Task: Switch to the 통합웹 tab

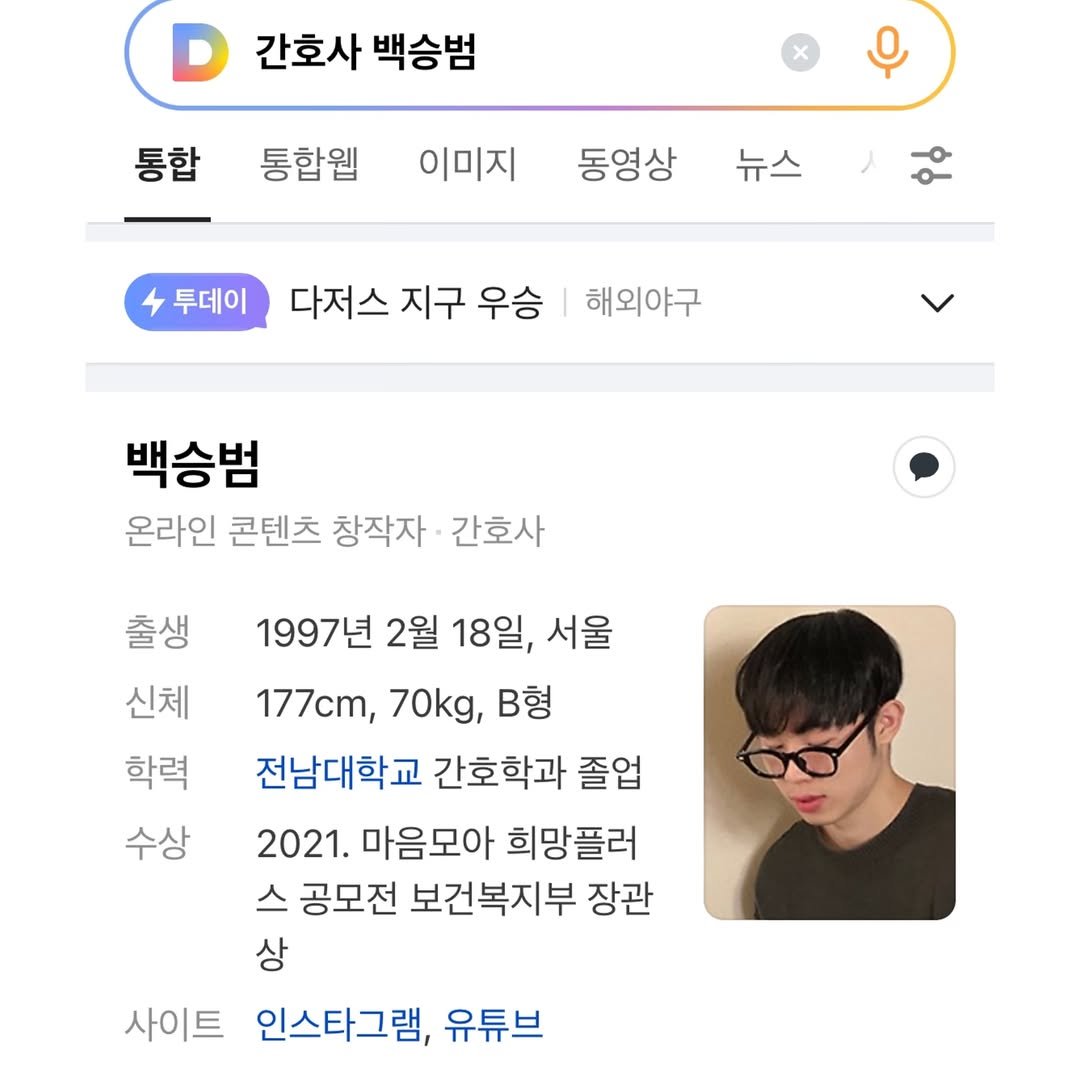Action: pyautogui.click(x=309, y=164)
